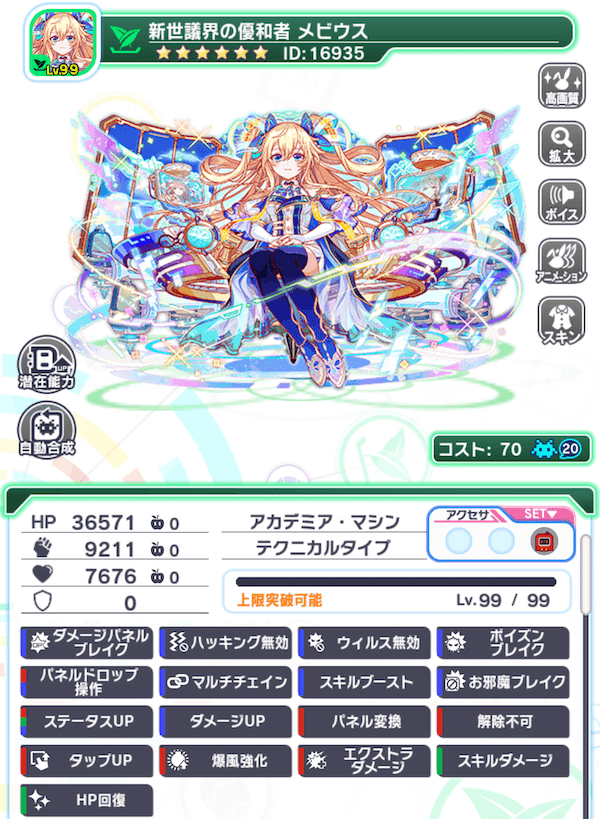600x819 pixels.
Task: Open high quality image view (高画質)
Action: (x=563, y=86)
